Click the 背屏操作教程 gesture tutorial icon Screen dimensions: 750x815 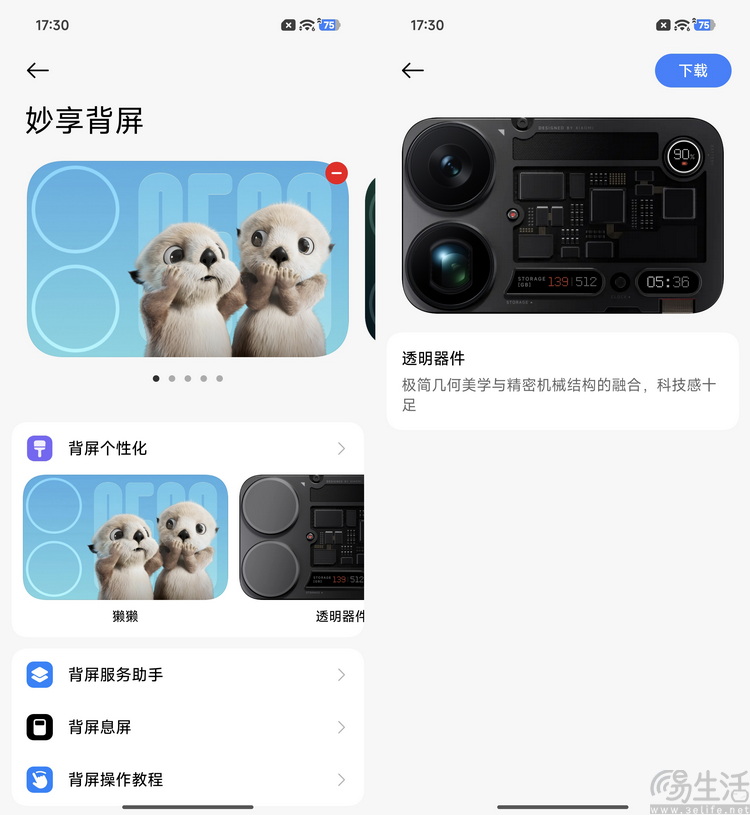point(38,780)
